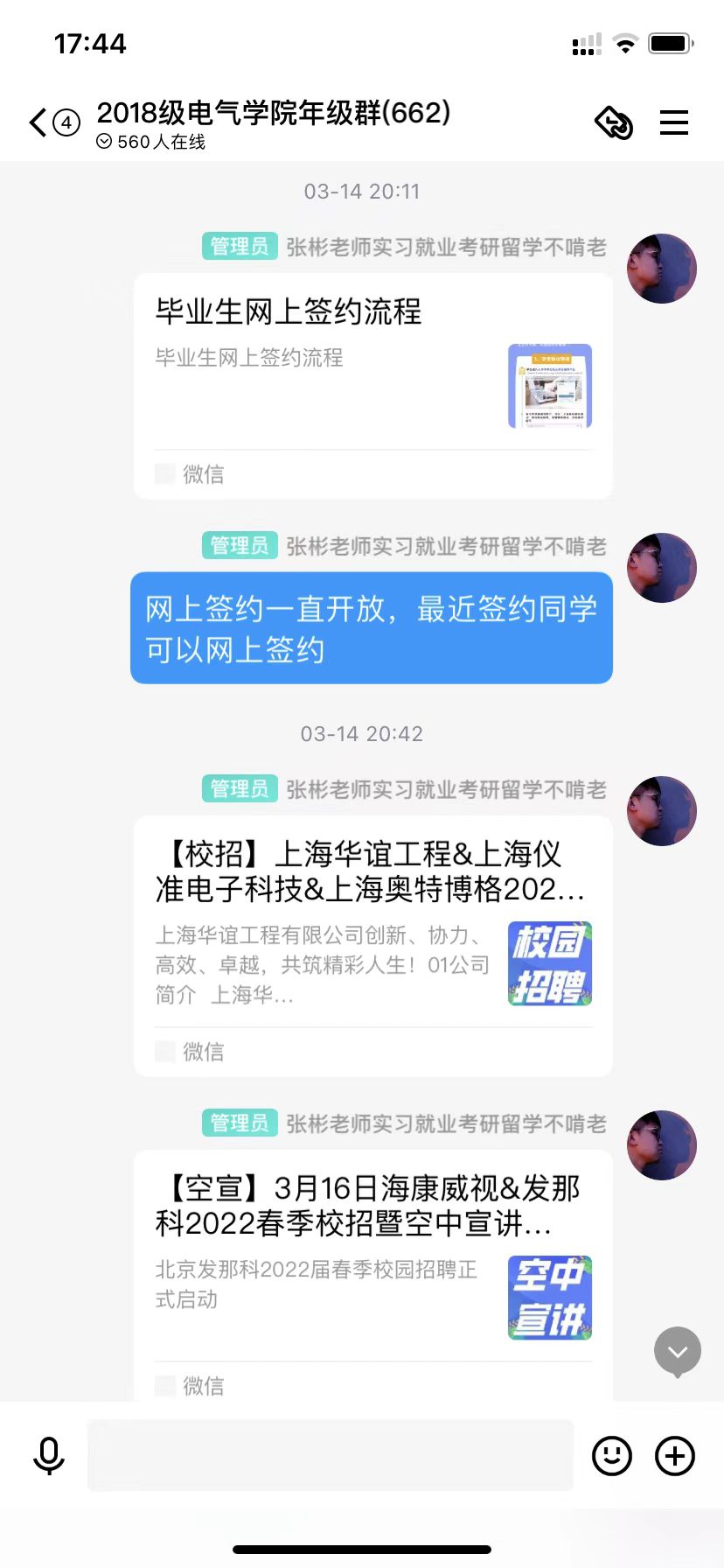Open the 【空宣】3月16日海康威视 shared card
The width and height of the screenshot is (724, 1568).
coord(372,1269)
